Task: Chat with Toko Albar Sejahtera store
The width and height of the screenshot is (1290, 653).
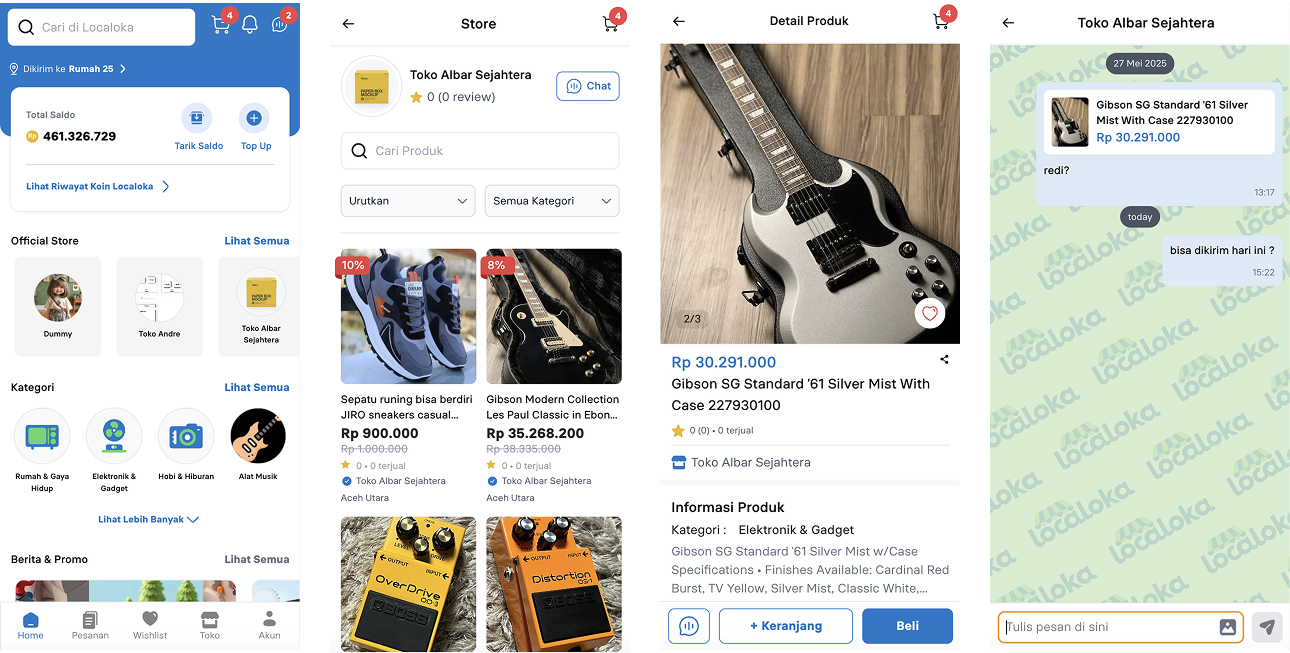Action: click(x=587, y=86)
